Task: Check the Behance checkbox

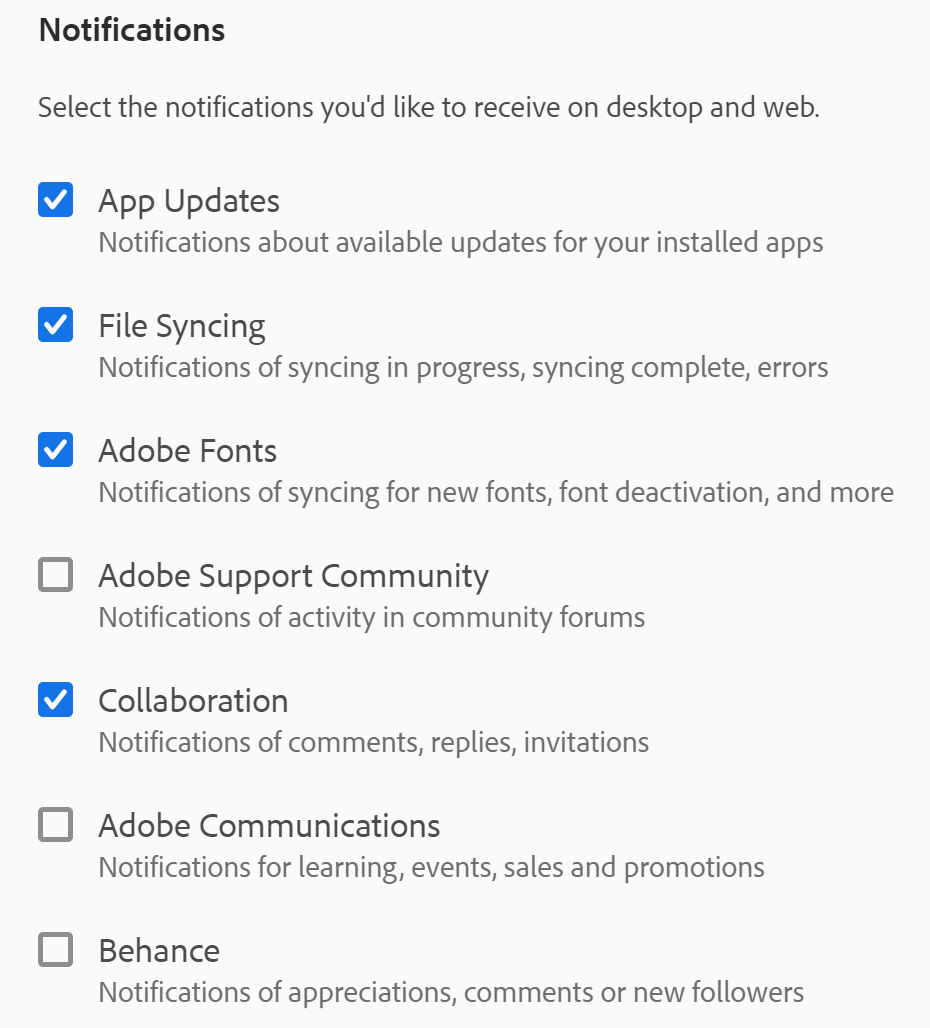Action: coord(55,950)
